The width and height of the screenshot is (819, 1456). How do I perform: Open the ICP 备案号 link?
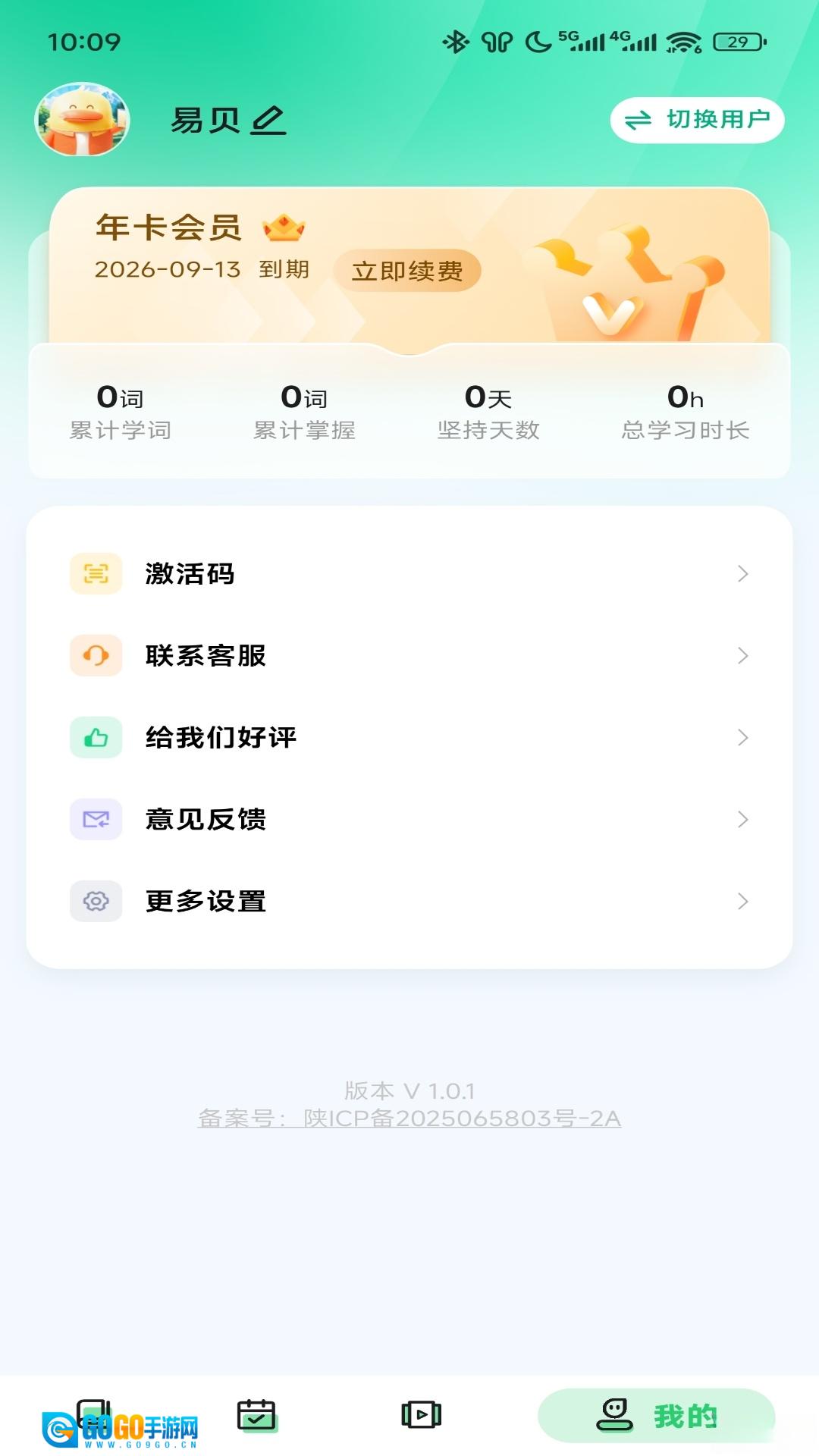[409, 1119]
